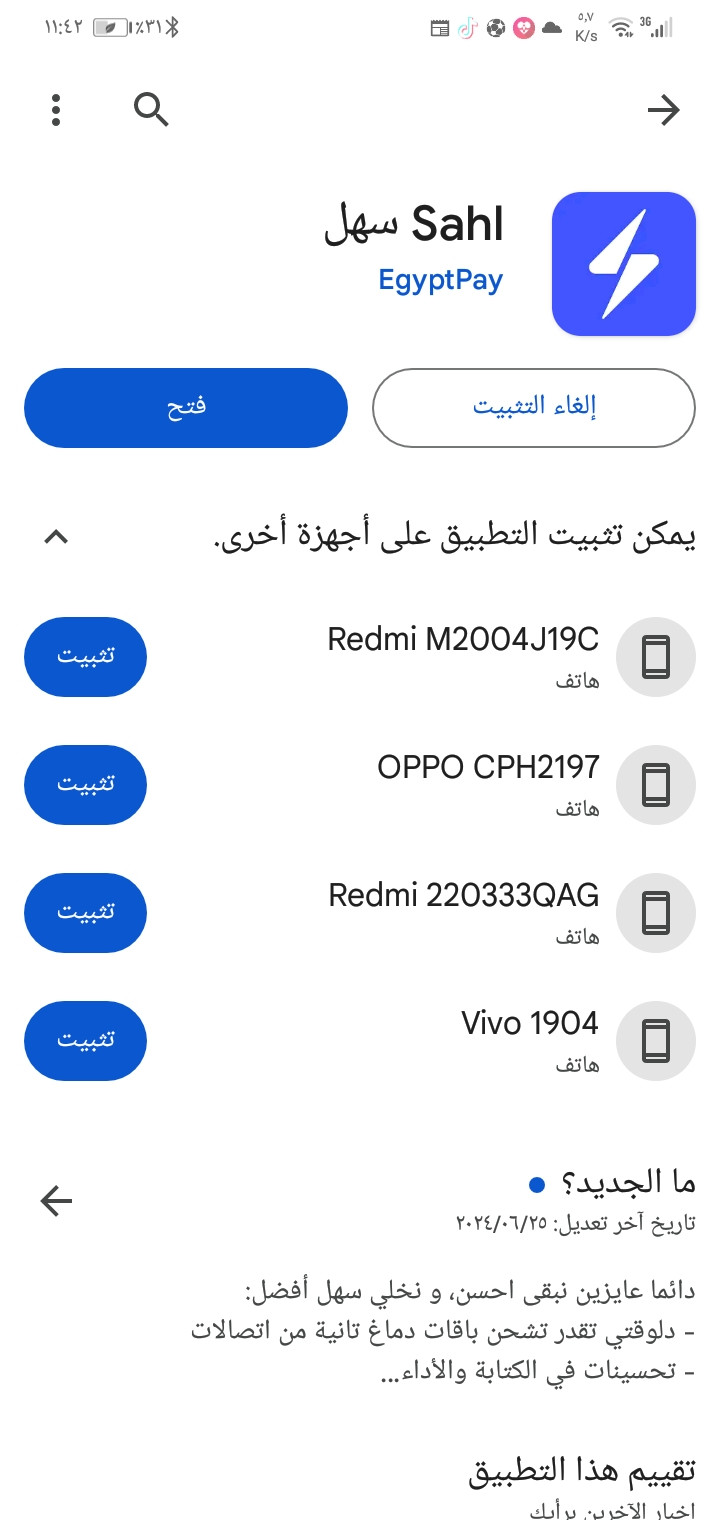
Task: Install on Vivo 1904
Action: [85, 1040]
